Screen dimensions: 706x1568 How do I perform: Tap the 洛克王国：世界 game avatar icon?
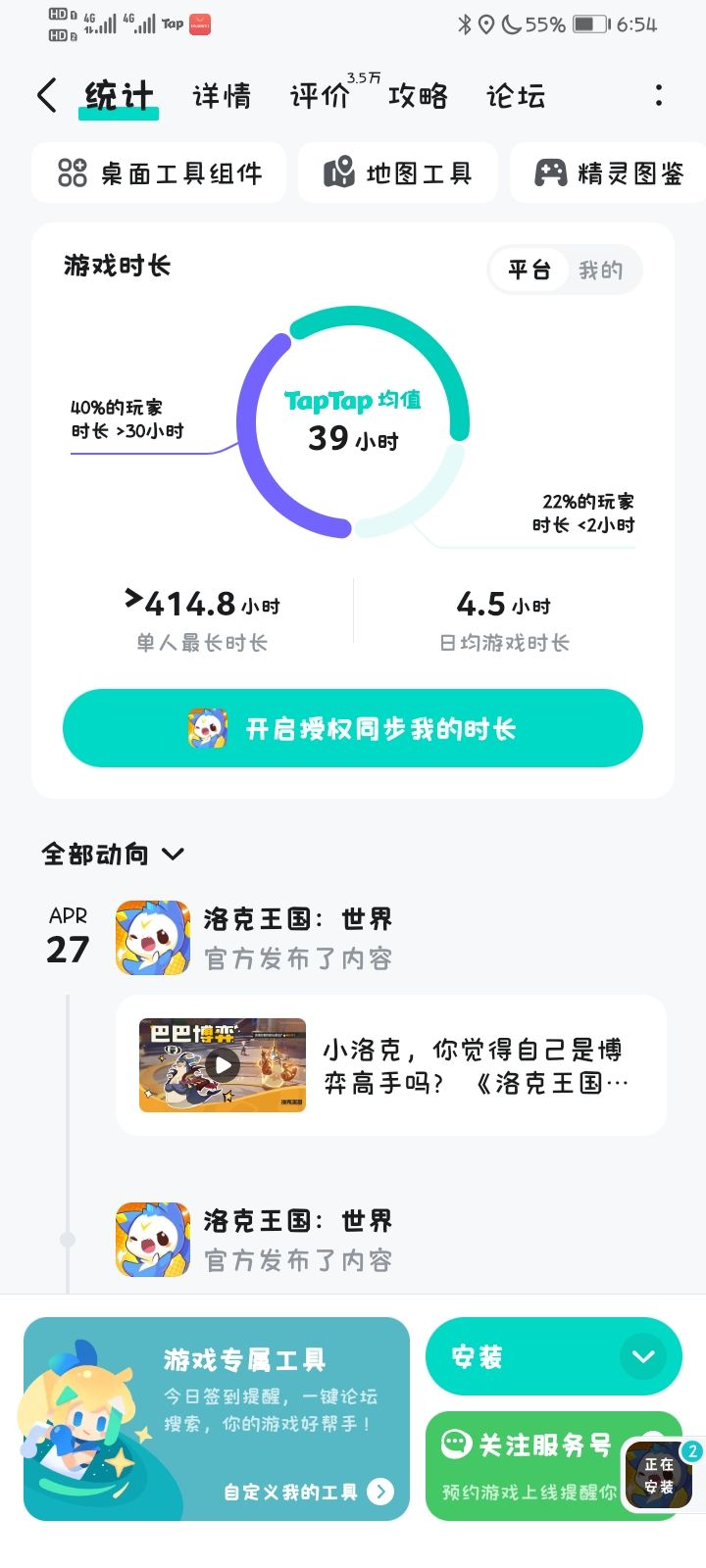pyautogui.click(x=152, y=938)
